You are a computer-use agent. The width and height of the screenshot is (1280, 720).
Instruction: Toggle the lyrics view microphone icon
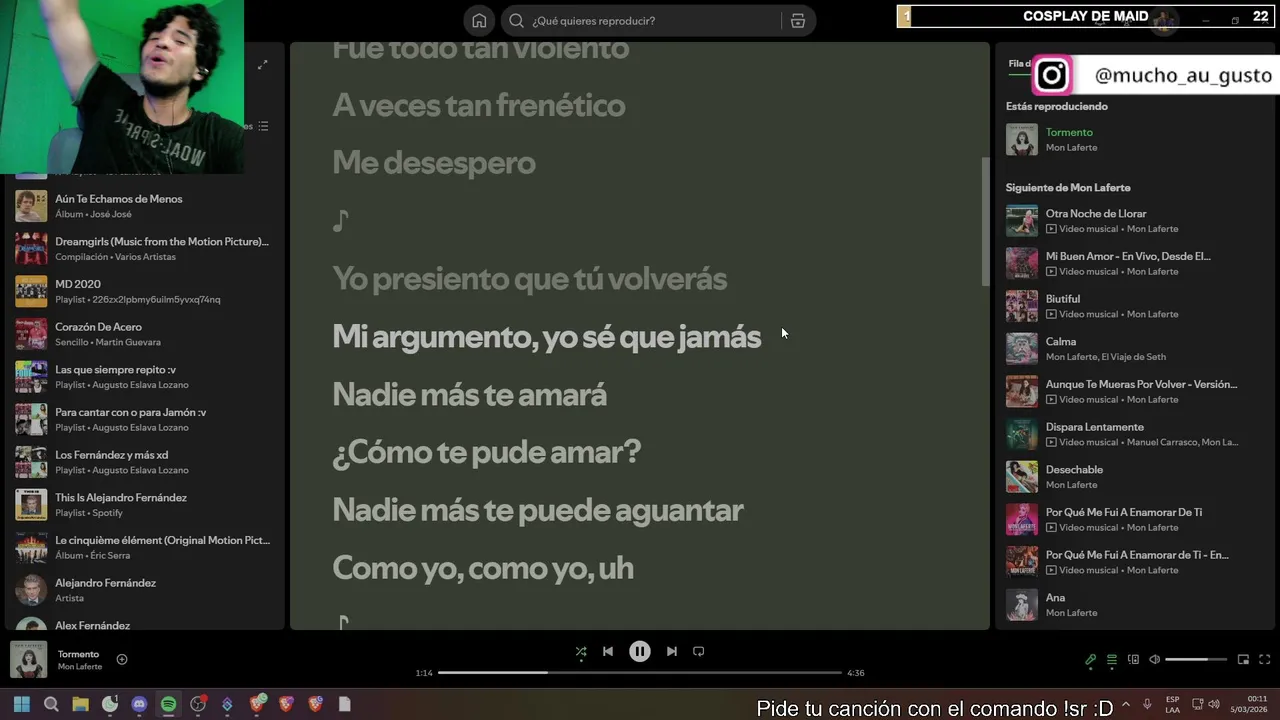[1090, 660]
